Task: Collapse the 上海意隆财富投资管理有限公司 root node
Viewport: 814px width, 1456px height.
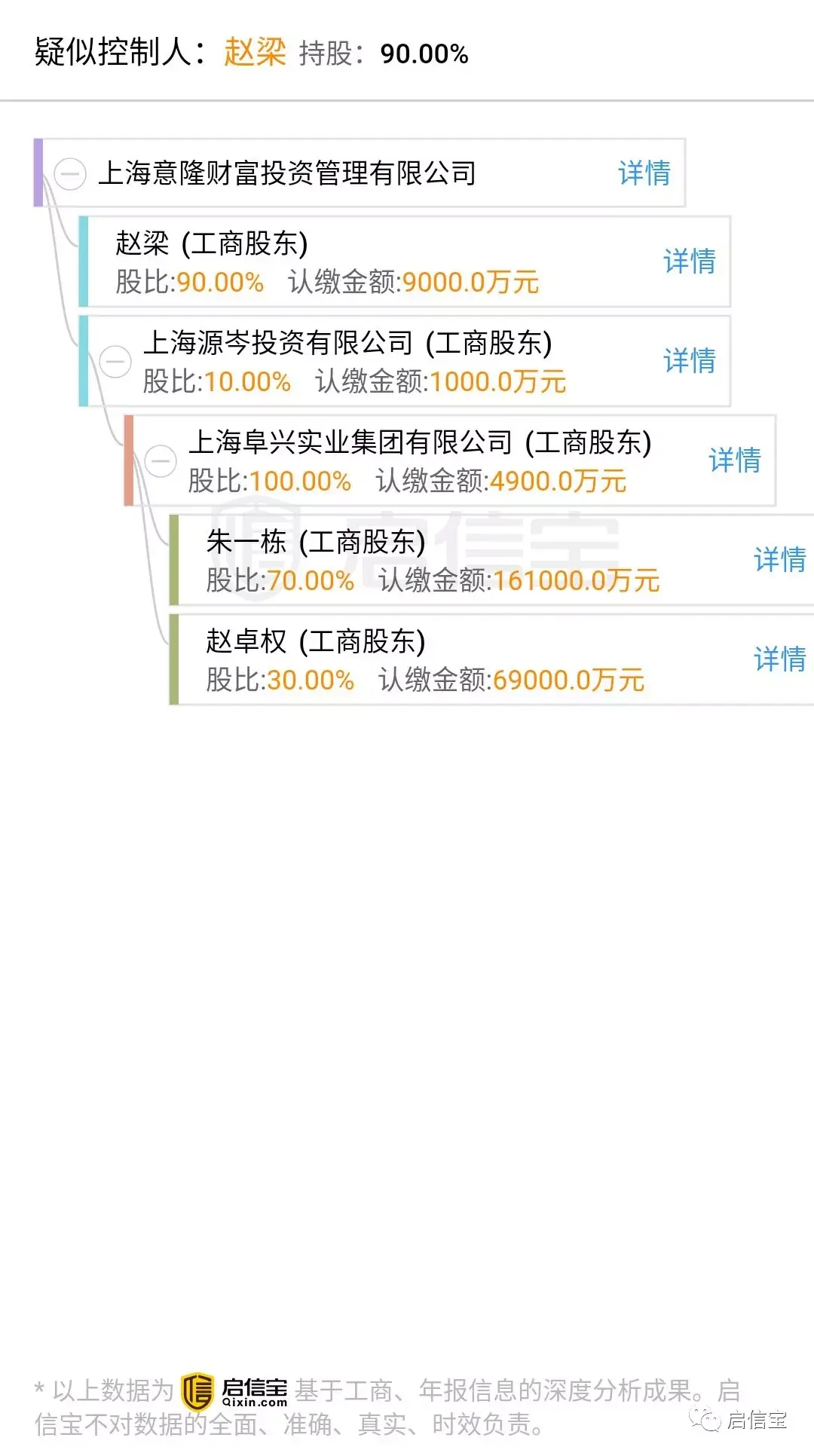Action: click(x=69, y=173)
